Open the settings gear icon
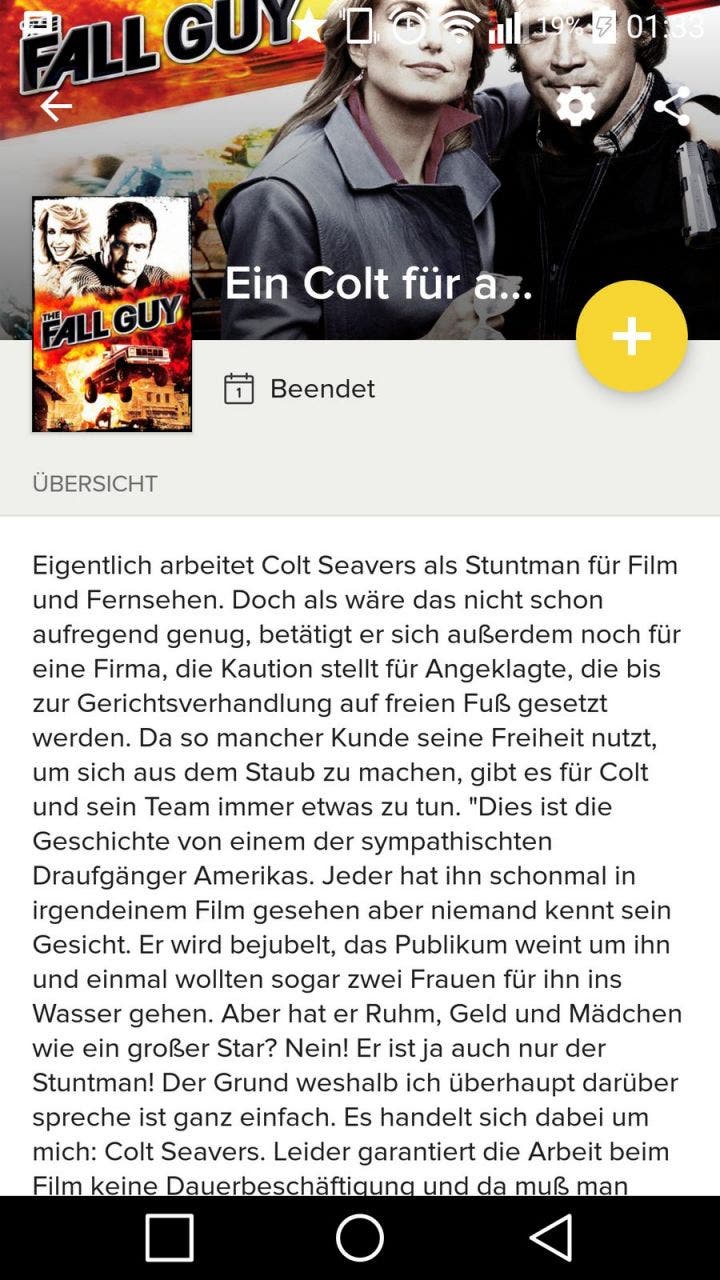 click(575, 106)
